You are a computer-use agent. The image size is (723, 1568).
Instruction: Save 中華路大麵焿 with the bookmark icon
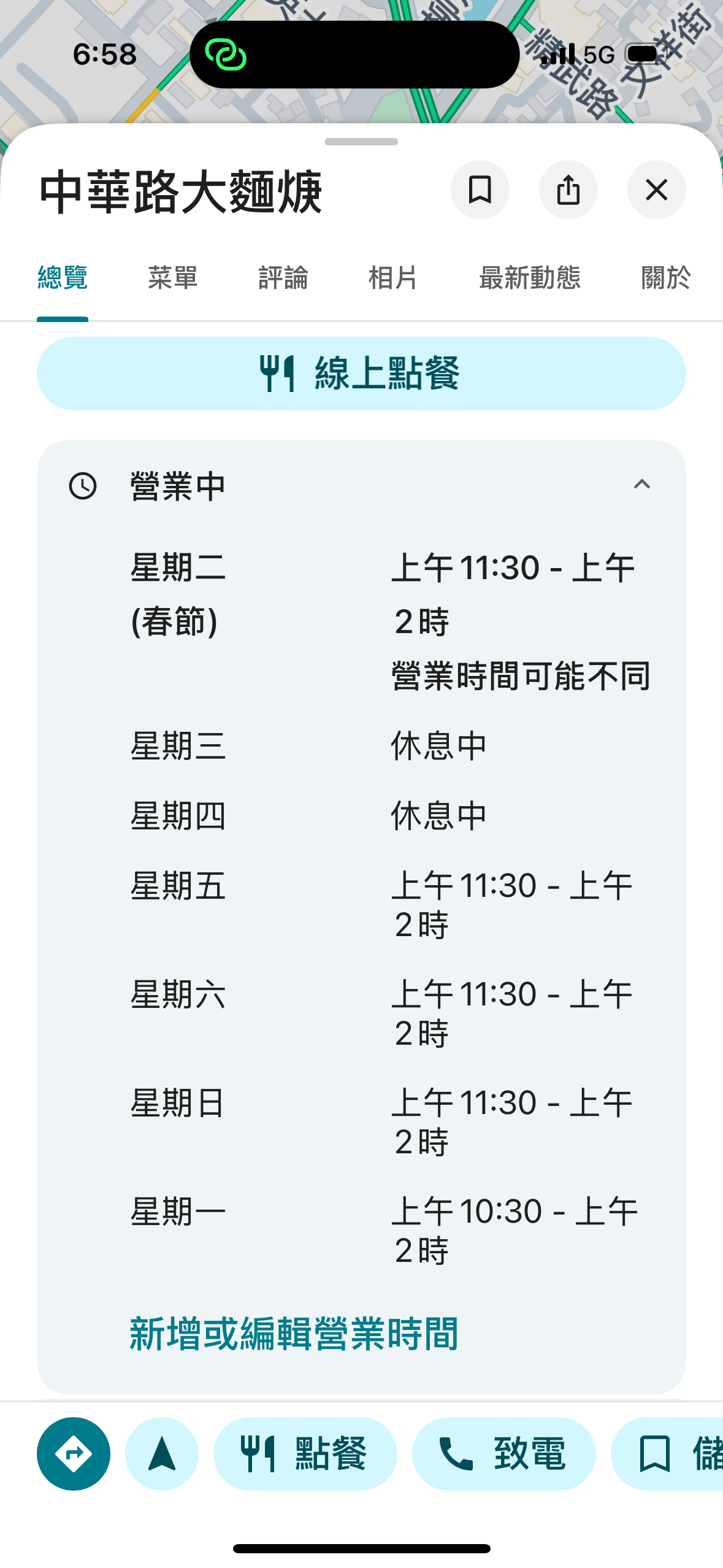(x=480, y=190)
